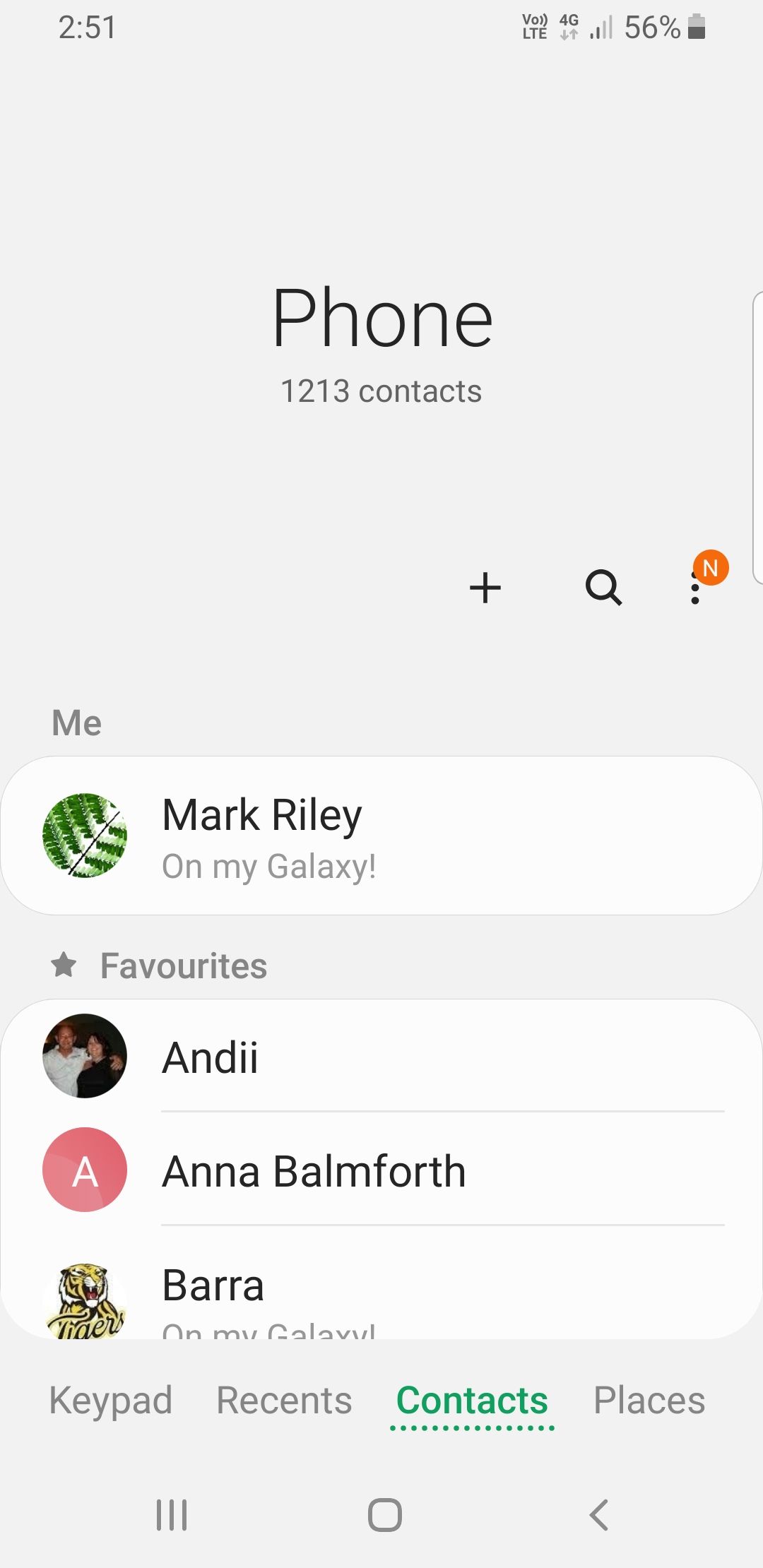Select the Contacts tab
The height and width of the screenshot is (1568, 763).
point(472,1401)
